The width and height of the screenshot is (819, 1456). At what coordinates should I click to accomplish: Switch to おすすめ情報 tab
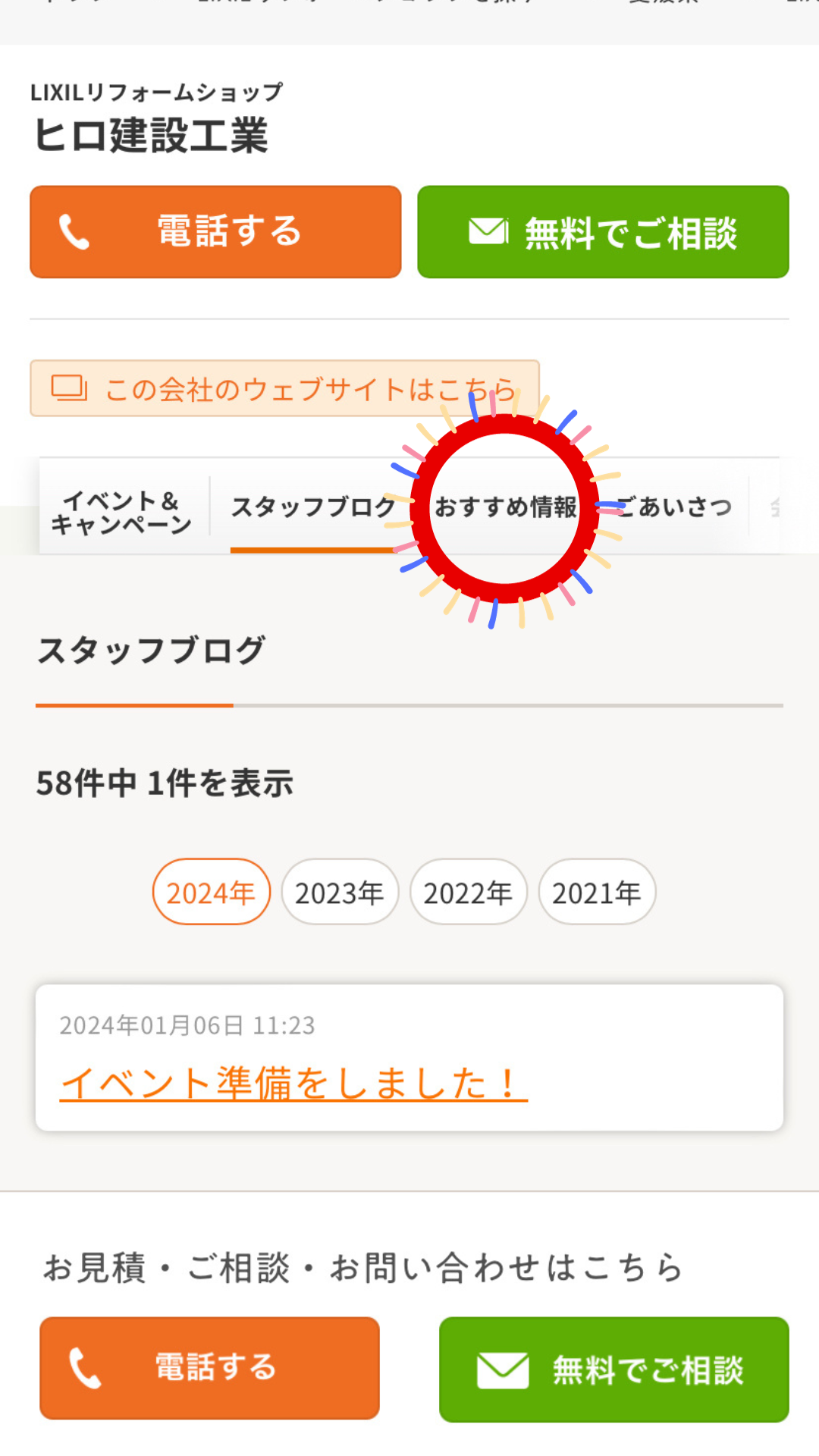coord(505,507)
